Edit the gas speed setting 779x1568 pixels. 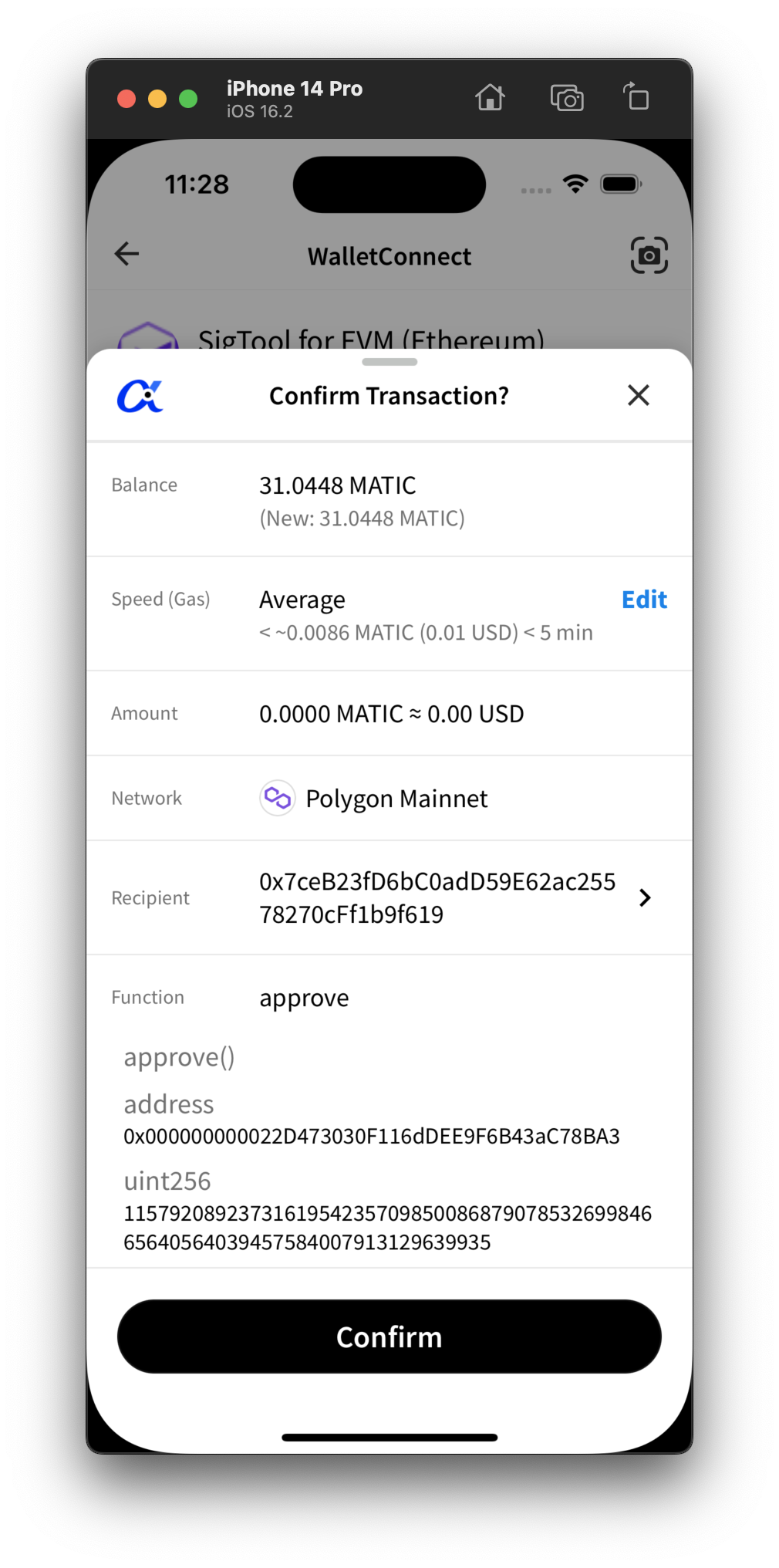pyautogui.click(x=644, y=600)
